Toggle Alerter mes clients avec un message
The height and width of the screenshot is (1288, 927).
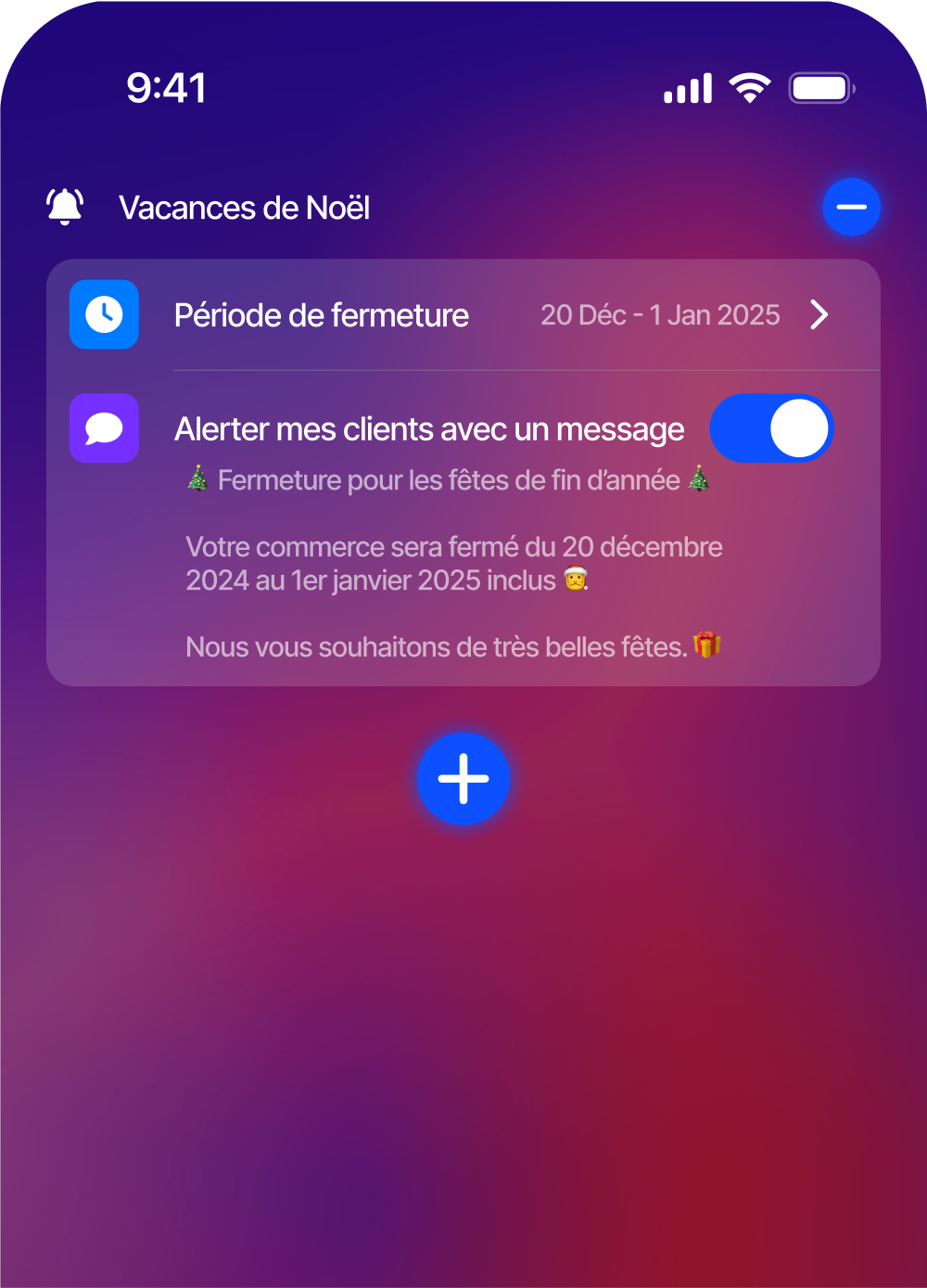(x=772, y=428)
